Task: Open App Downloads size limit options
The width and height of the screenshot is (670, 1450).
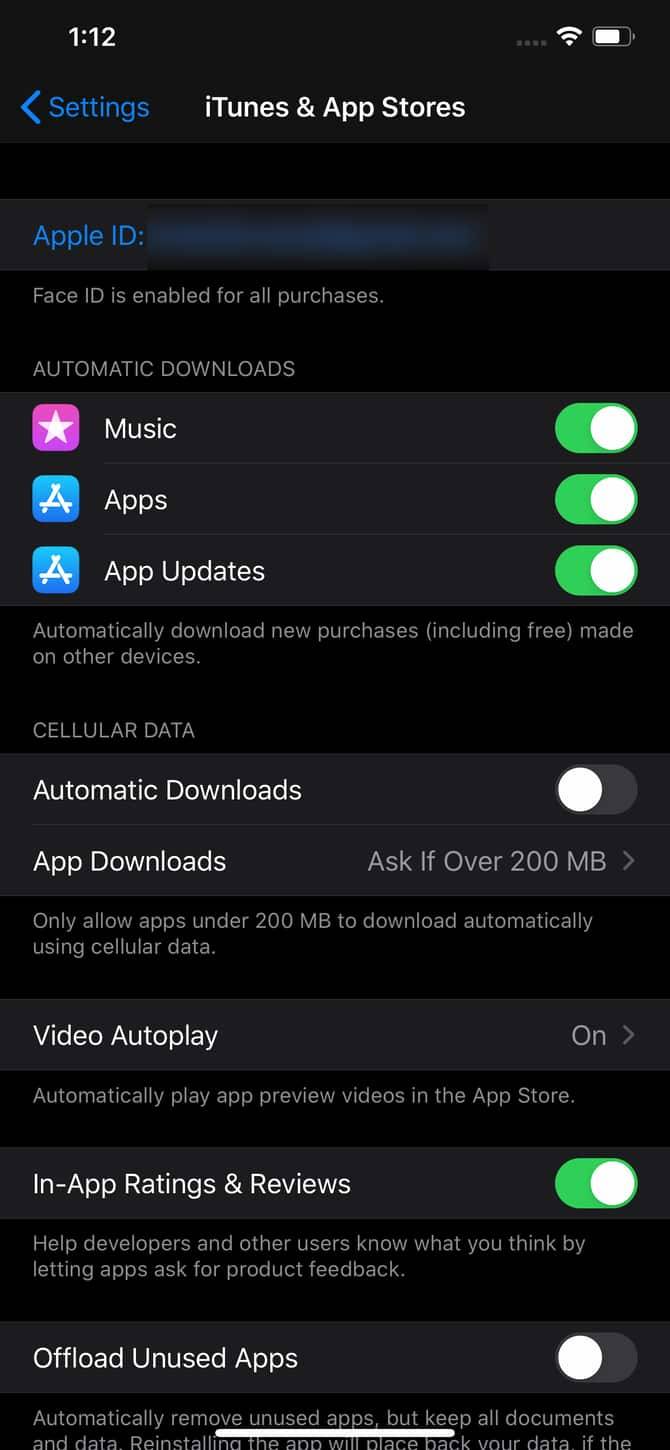Action: click(334, 861)
